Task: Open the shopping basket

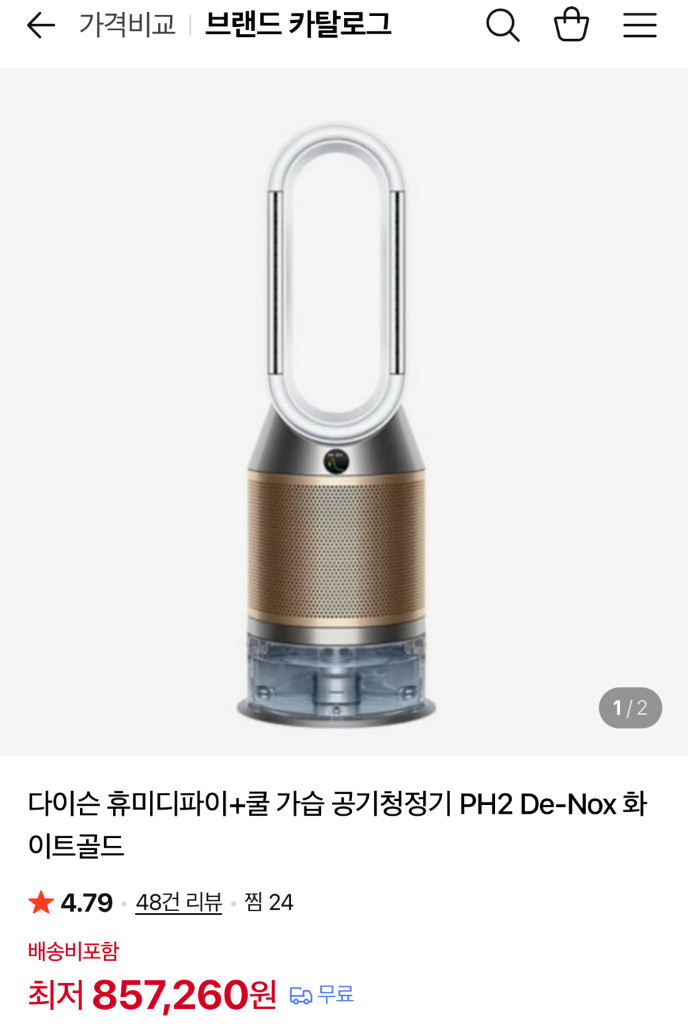Action: tap(571, 25)
